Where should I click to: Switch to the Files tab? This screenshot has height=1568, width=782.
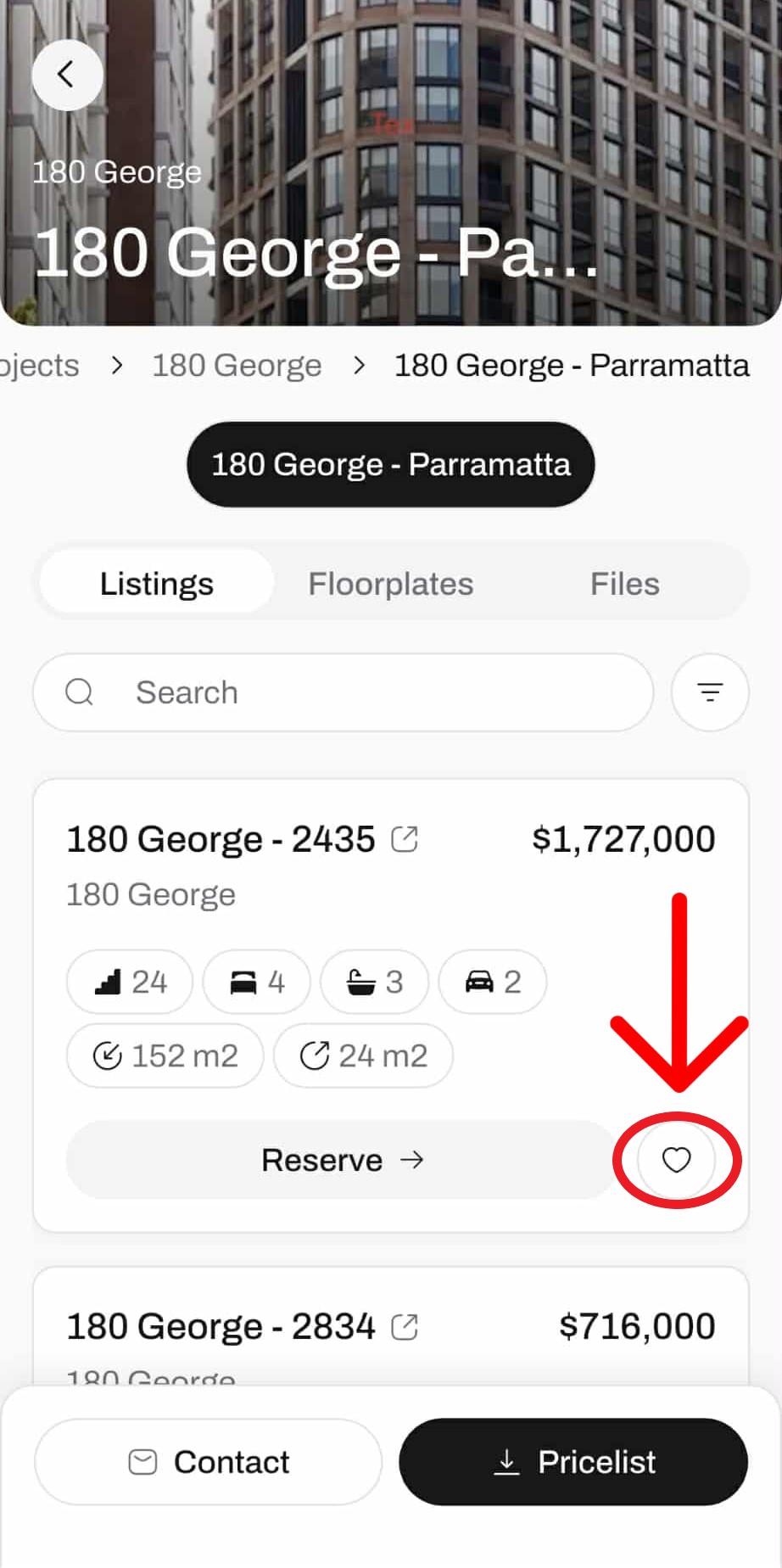point(624,584)
